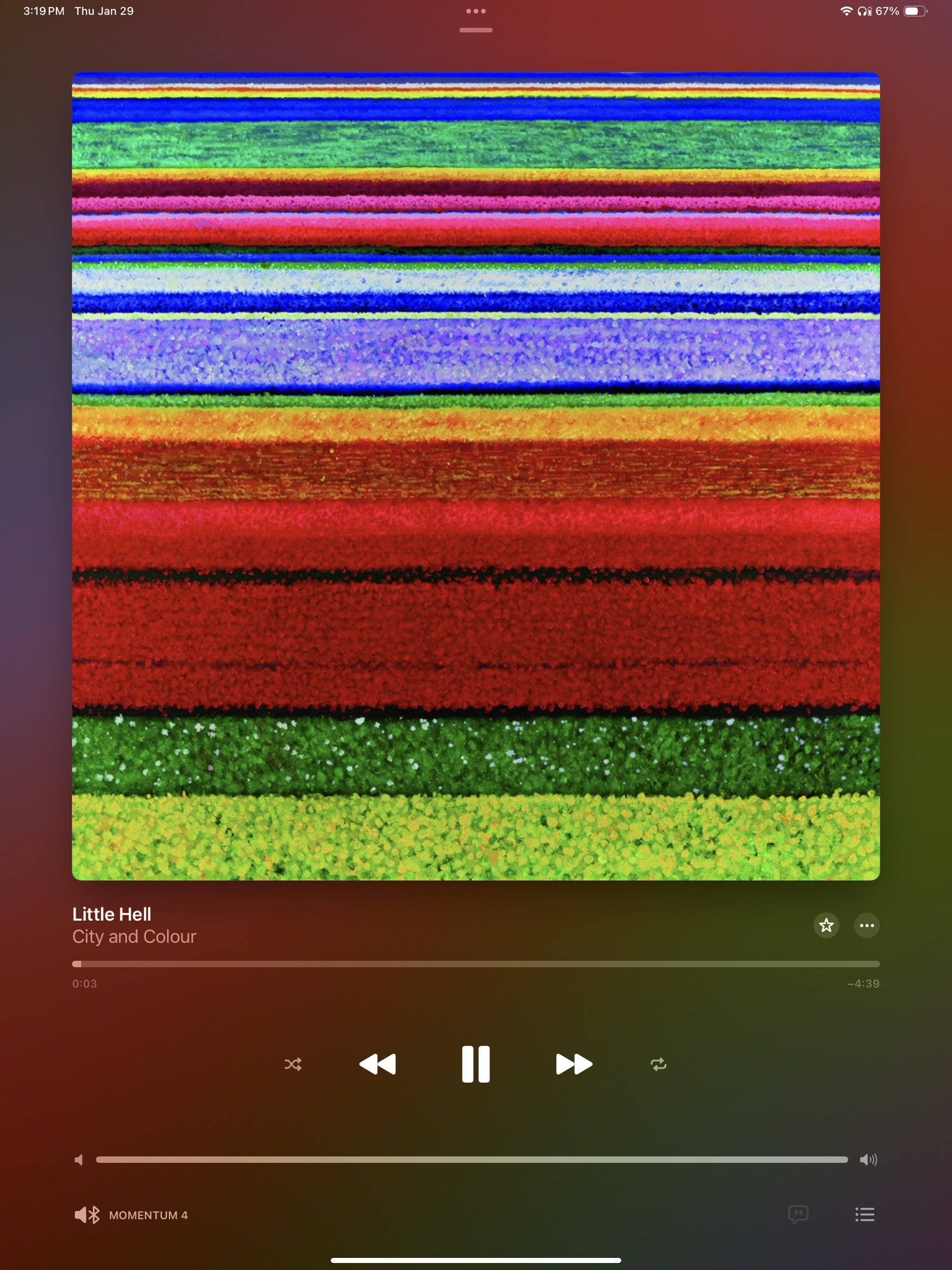This screenshot has height=1270, width=952.
Task: Pause the song Little Hell
Action: (475, 1064)
